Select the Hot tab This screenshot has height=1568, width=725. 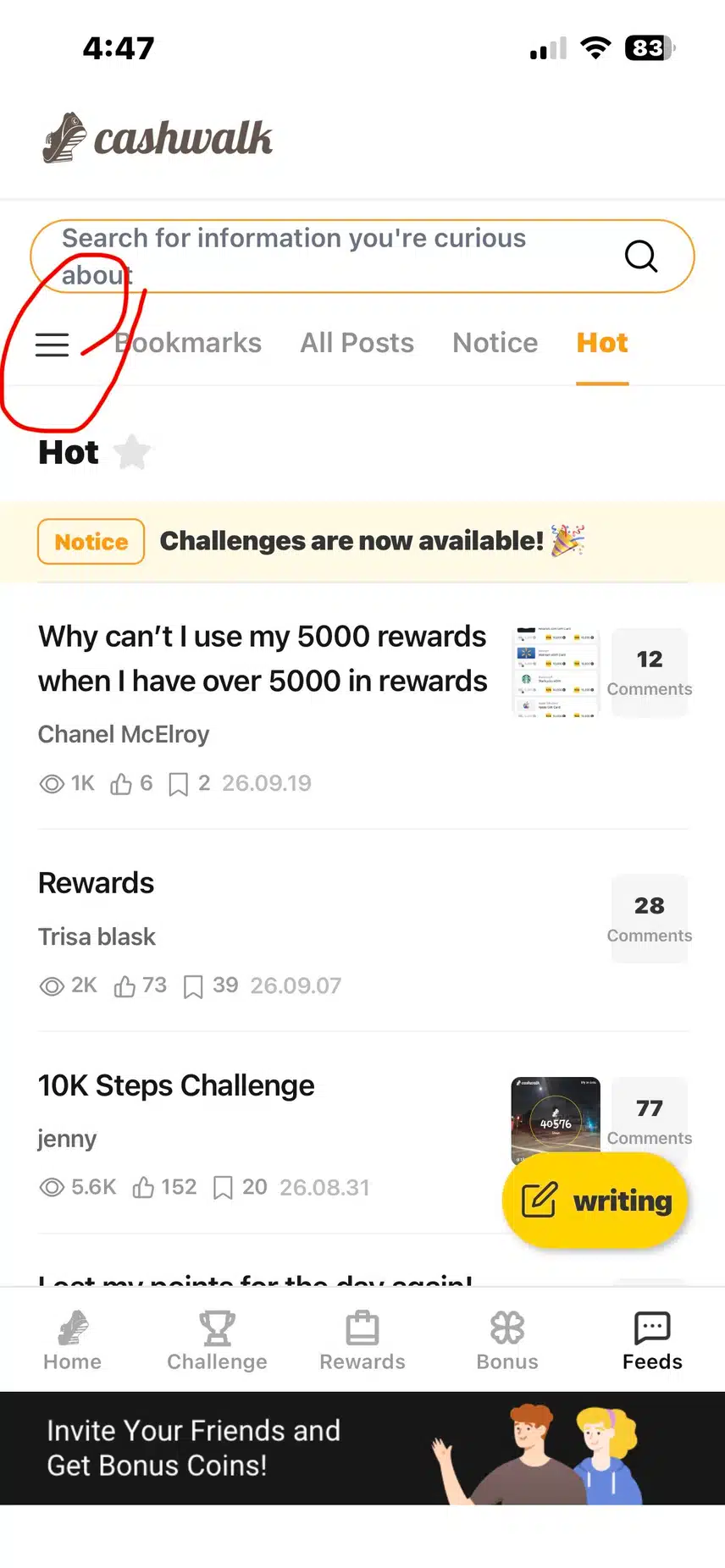[602, 343]
